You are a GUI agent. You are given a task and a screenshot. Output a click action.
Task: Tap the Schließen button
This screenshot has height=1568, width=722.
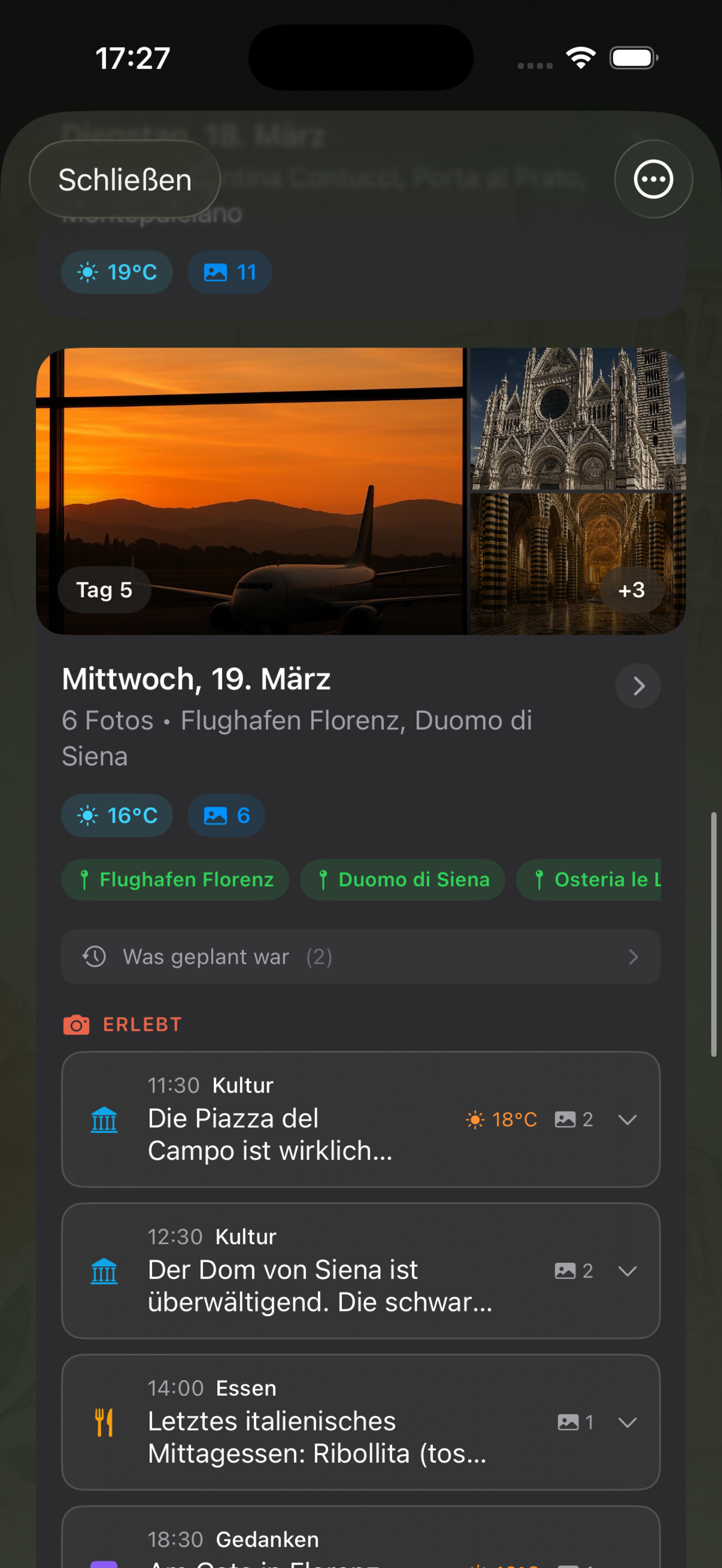pyautogui.click(x=124, y=179)
